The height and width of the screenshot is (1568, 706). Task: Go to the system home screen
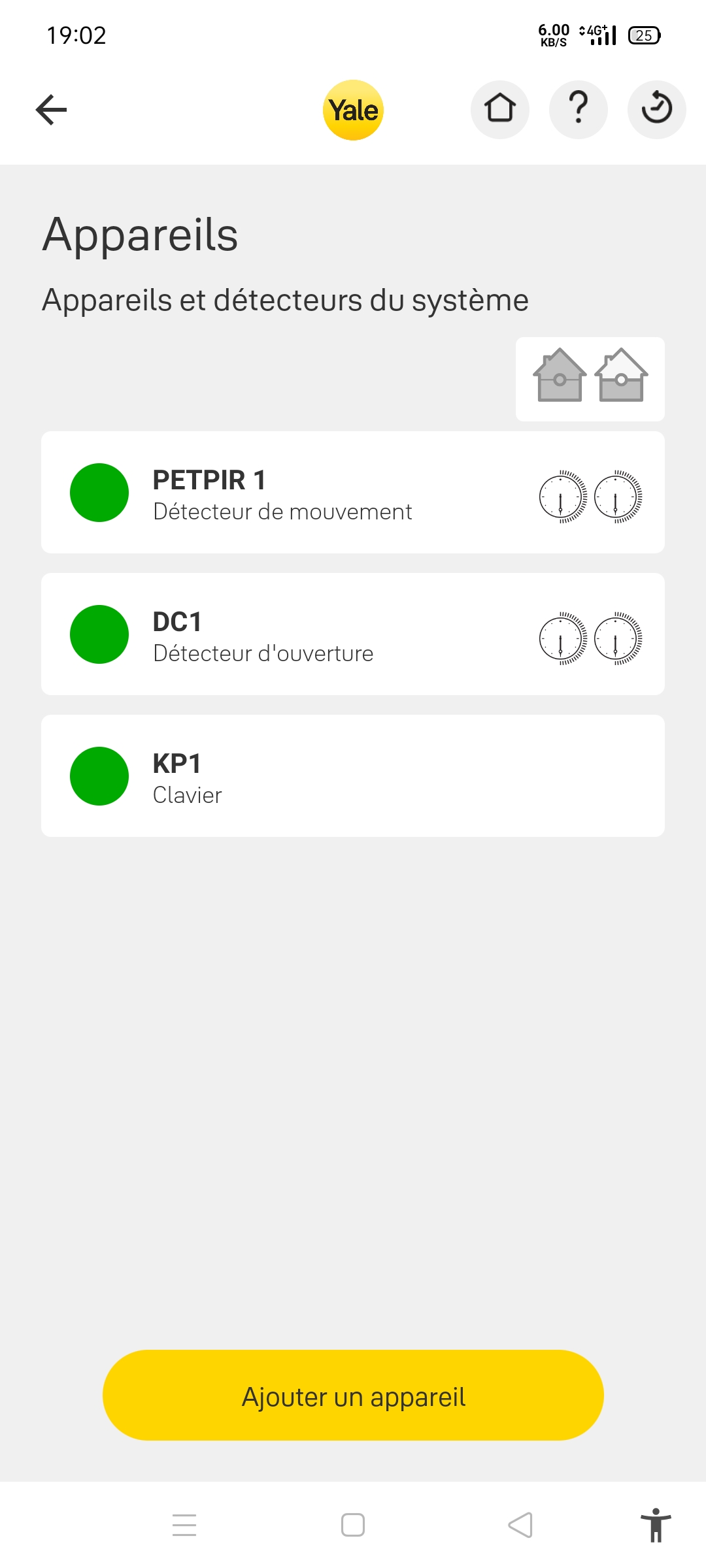[x=353, y=1525]
